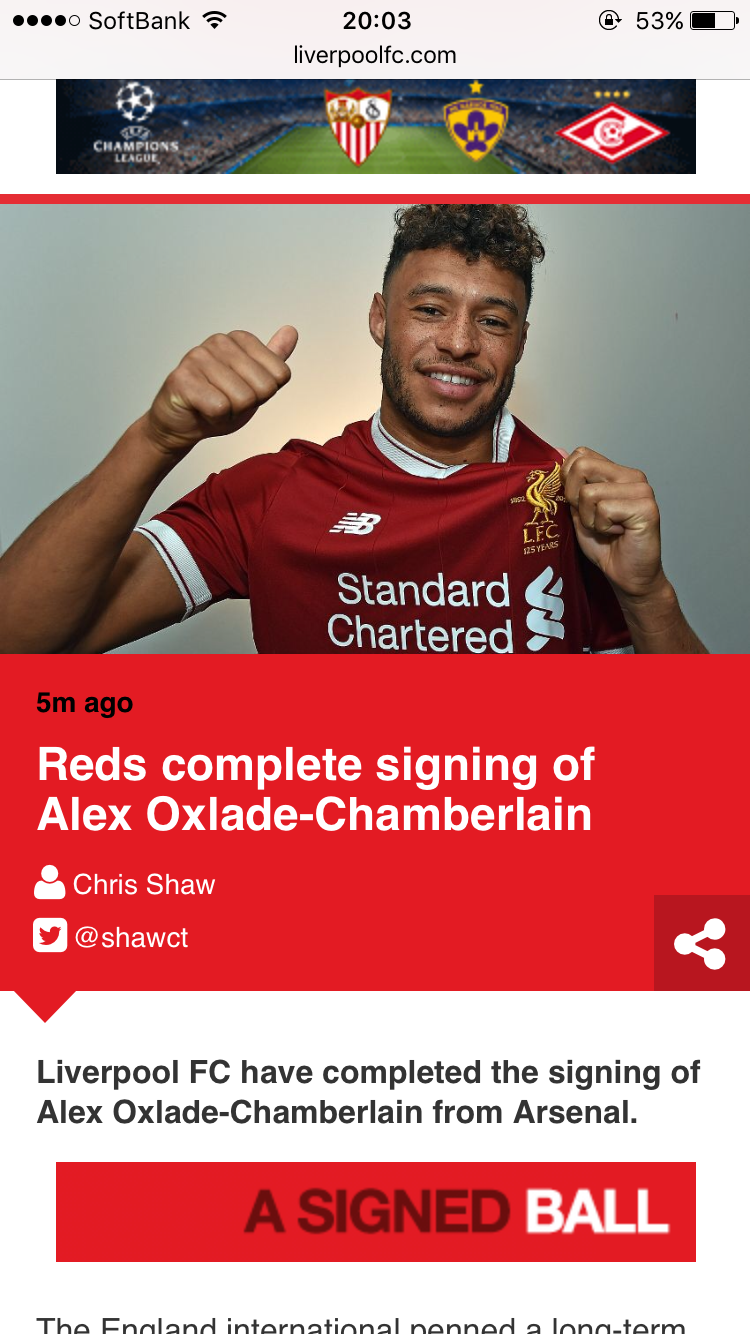Tap the liverpoolfc.com address bar

(x=375, y=55)
